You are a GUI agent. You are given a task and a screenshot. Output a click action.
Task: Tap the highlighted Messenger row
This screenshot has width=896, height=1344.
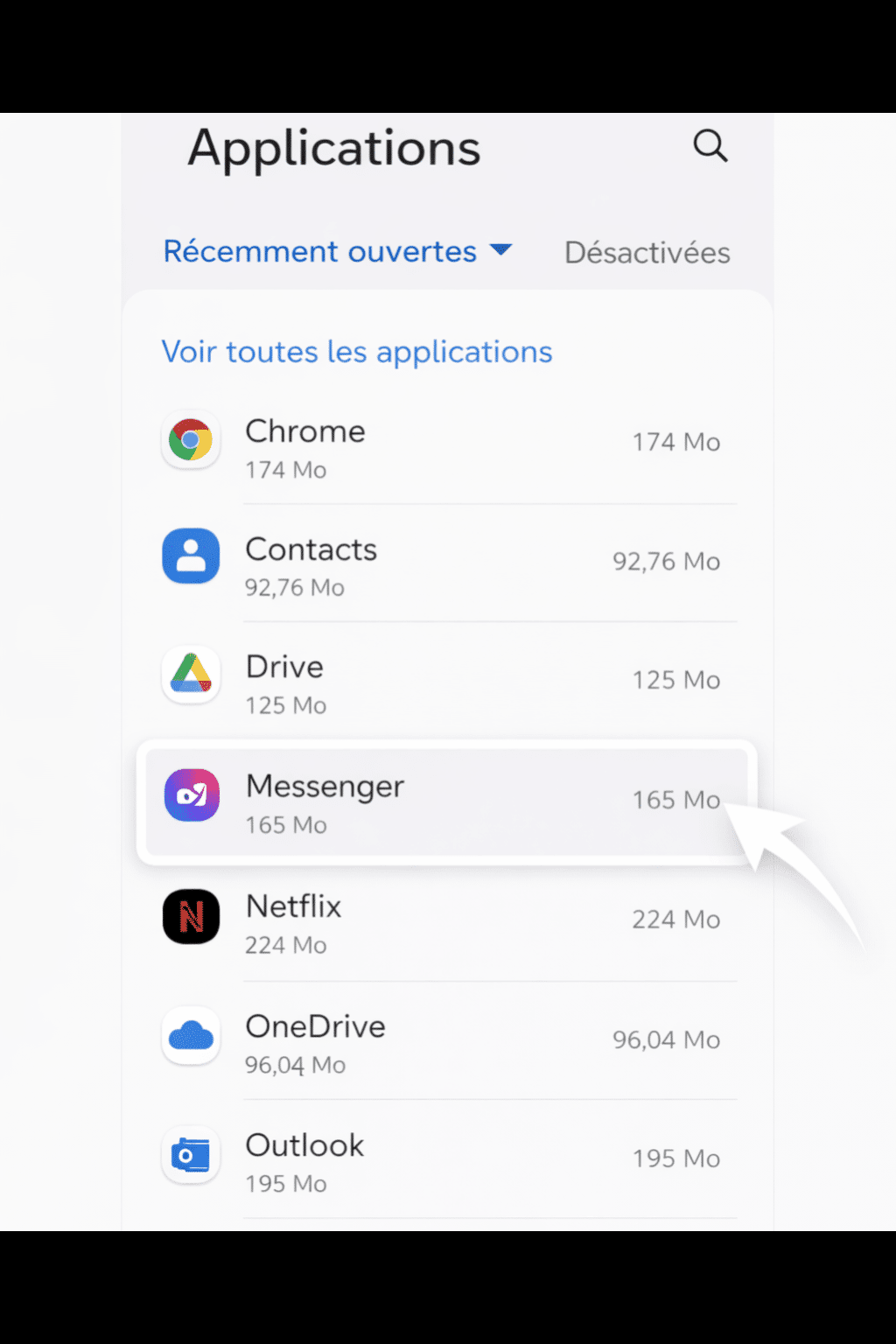coord(446,801)
